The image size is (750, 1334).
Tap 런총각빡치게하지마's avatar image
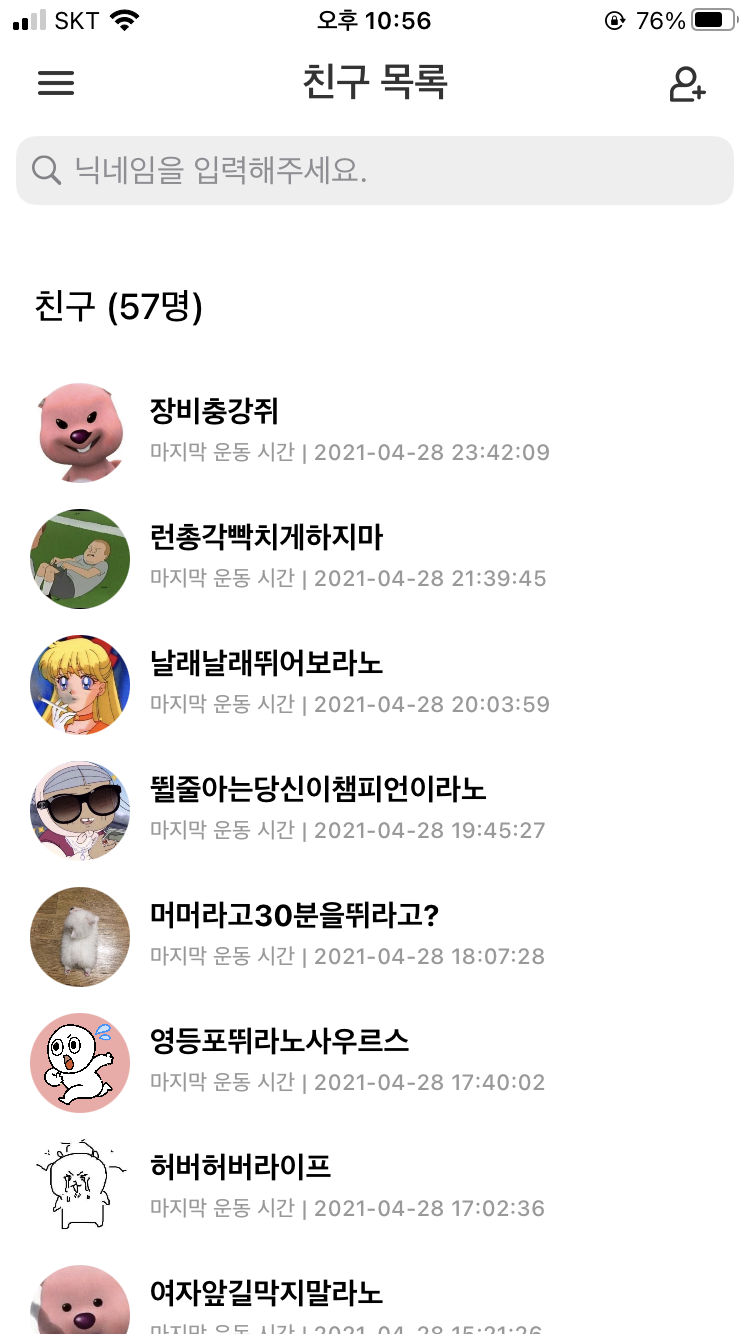80,559
